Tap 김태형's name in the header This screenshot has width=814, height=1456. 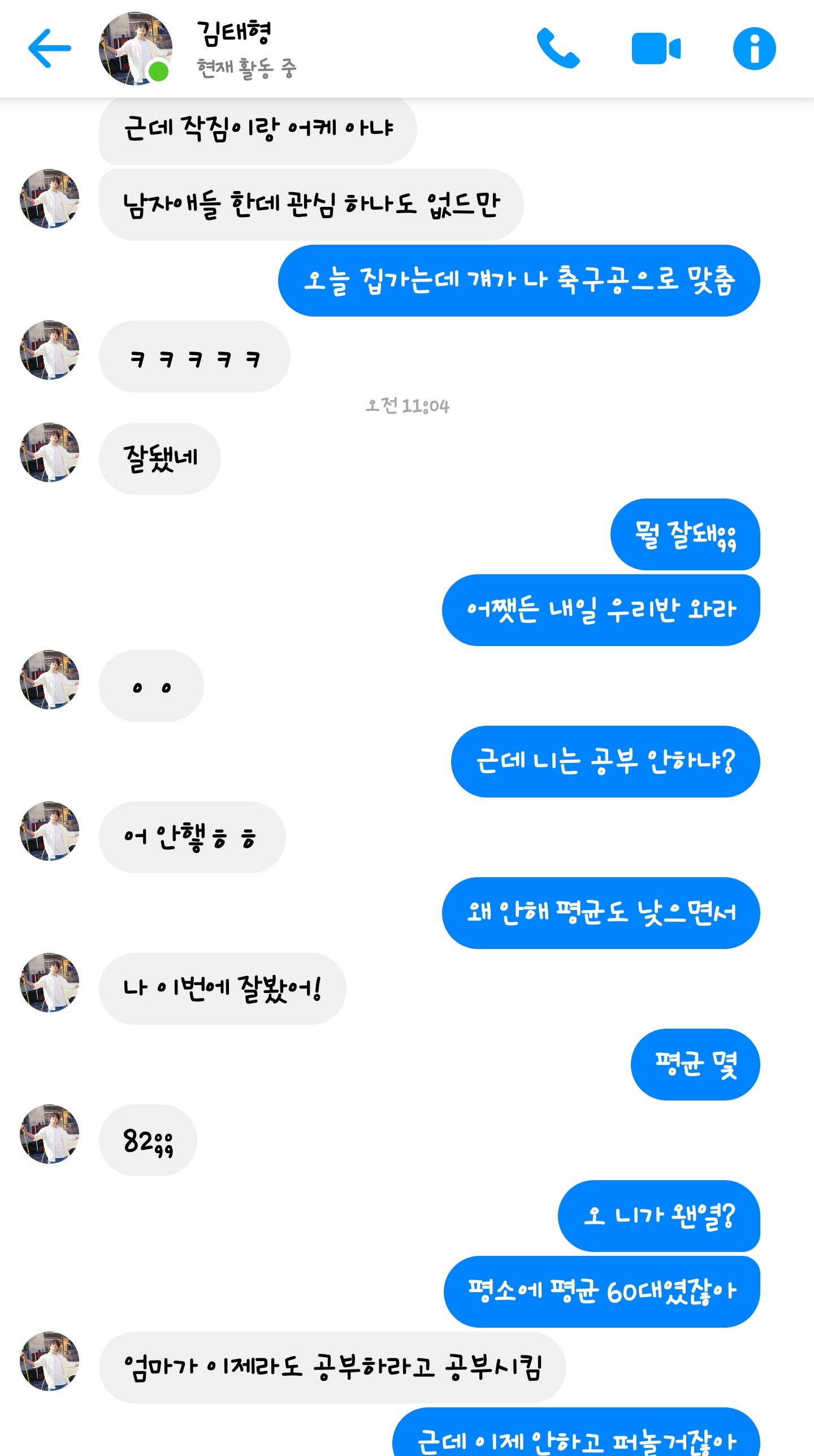(x=234, y=33)
